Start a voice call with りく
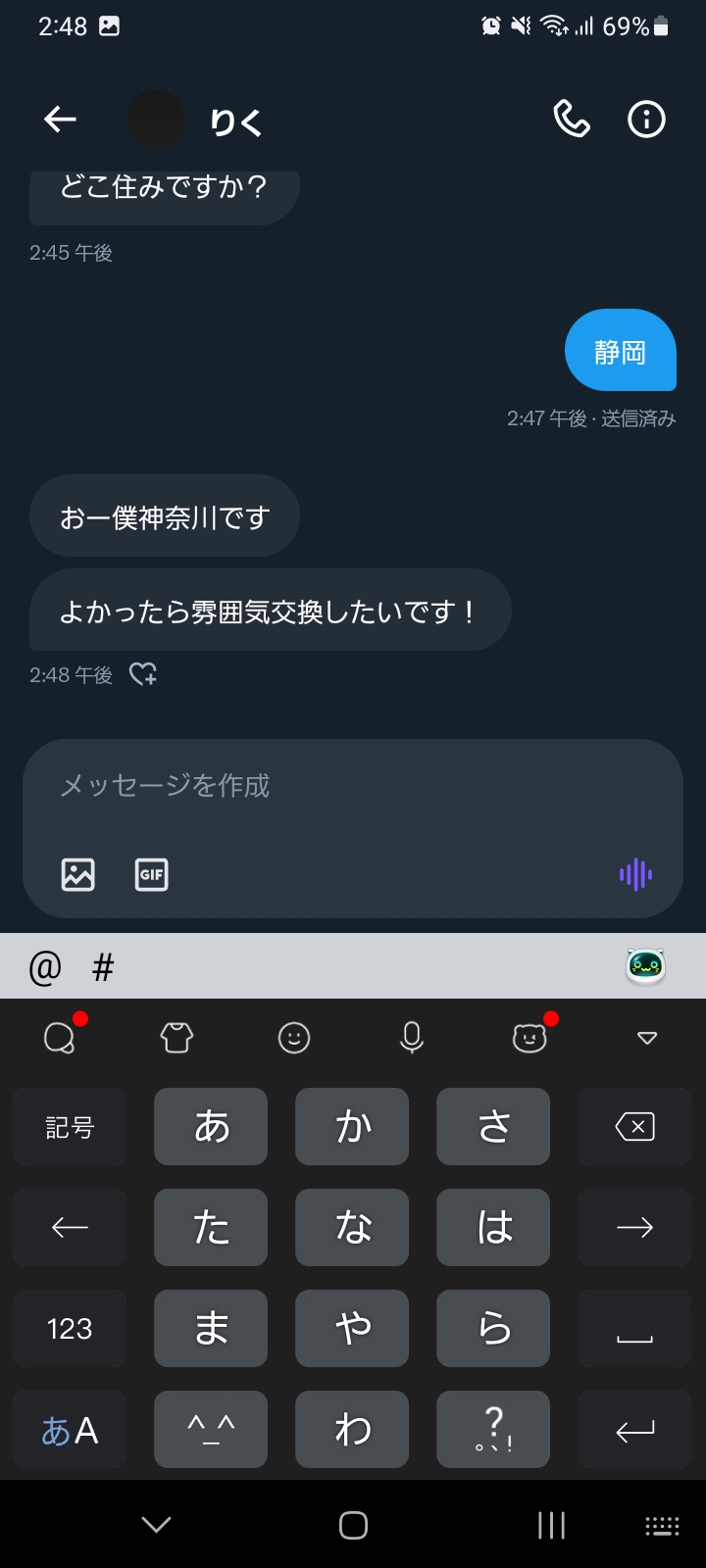The width and height of the screenshot is (706, 1568). 572,120
